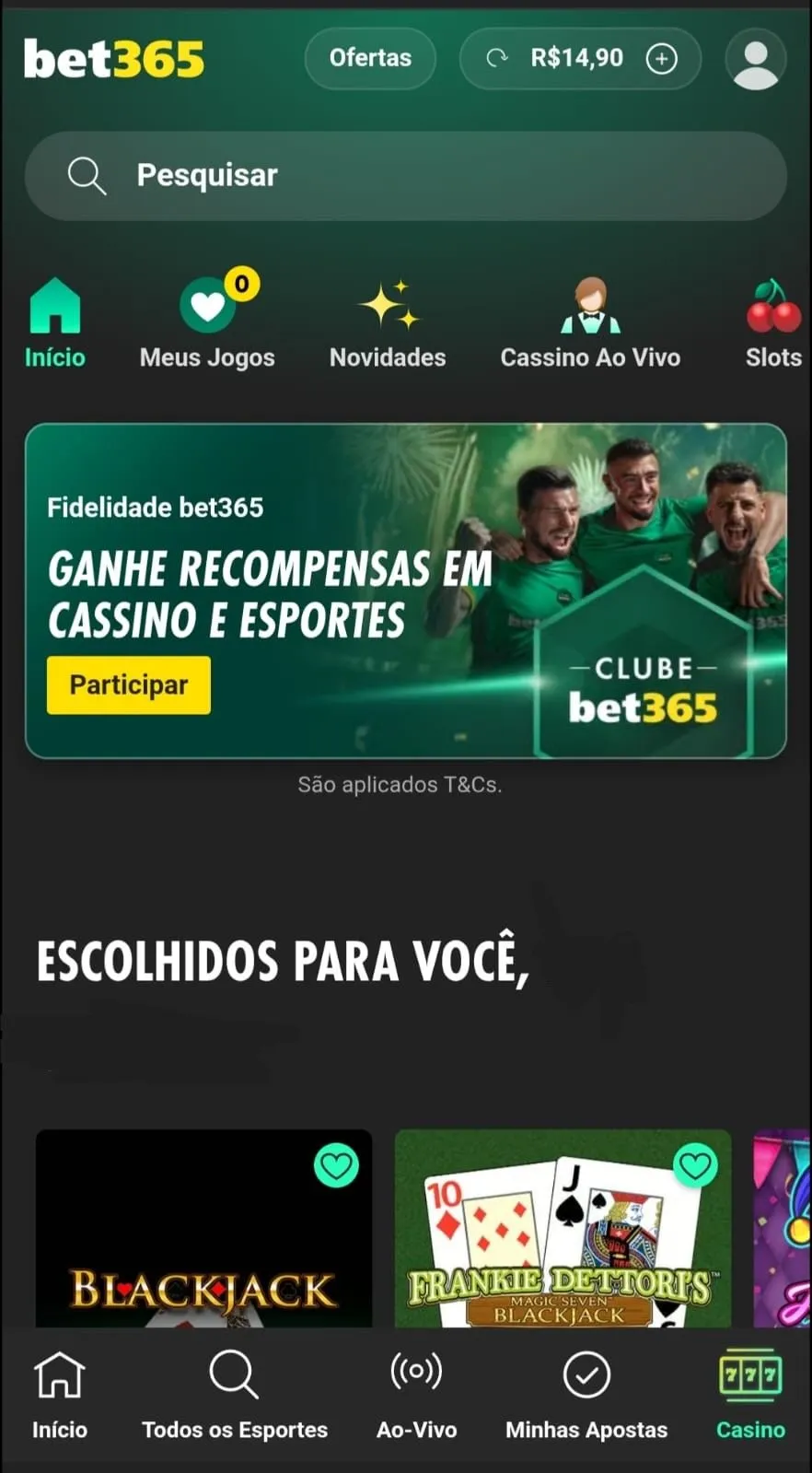The height and width of the screenshot is (1473, 812).
Task: Favorite Frankie Dettori's Blackjack game
Action: coord(696,1164)
